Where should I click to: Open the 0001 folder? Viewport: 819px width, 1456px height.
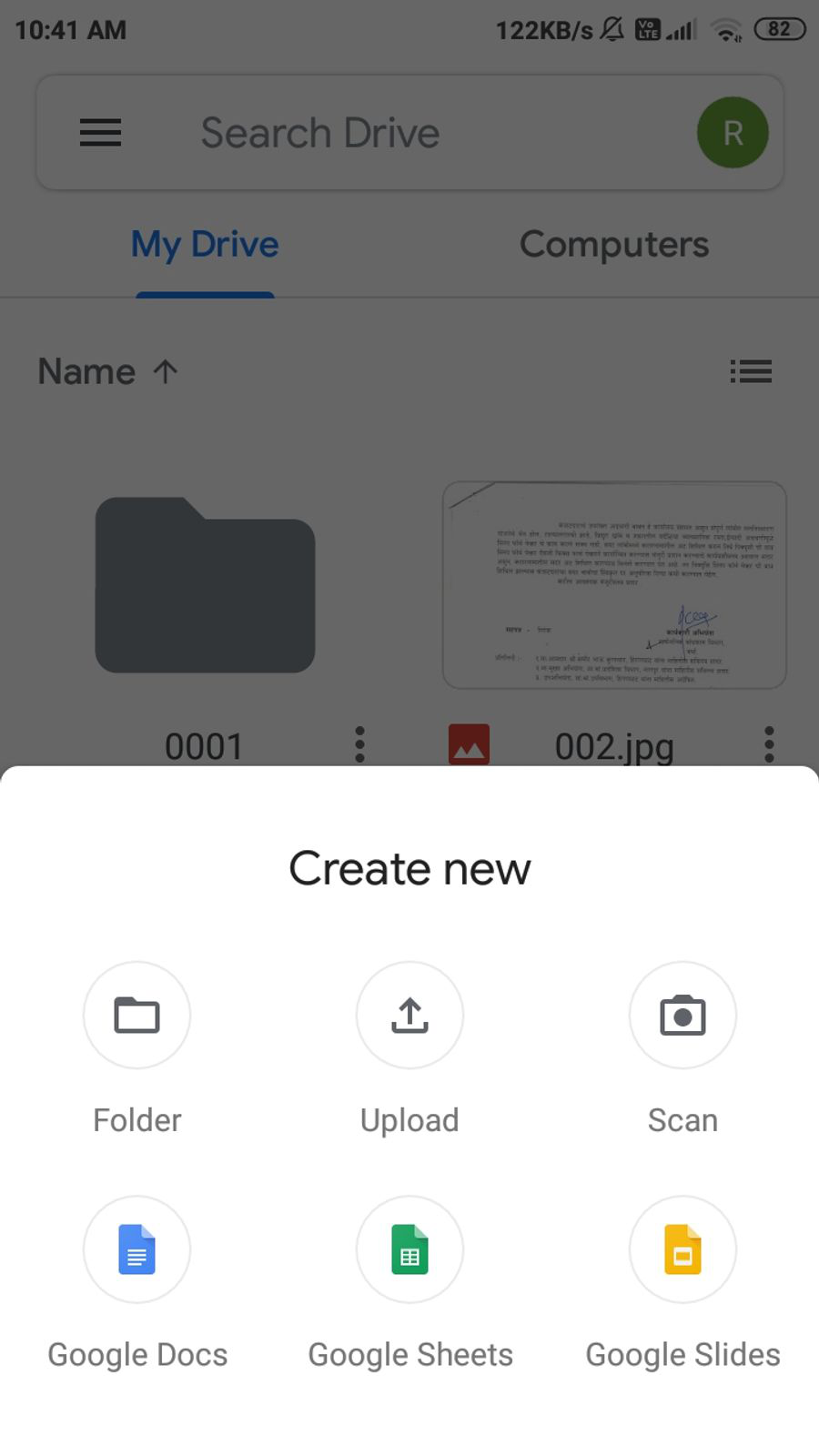pos(205,585)
